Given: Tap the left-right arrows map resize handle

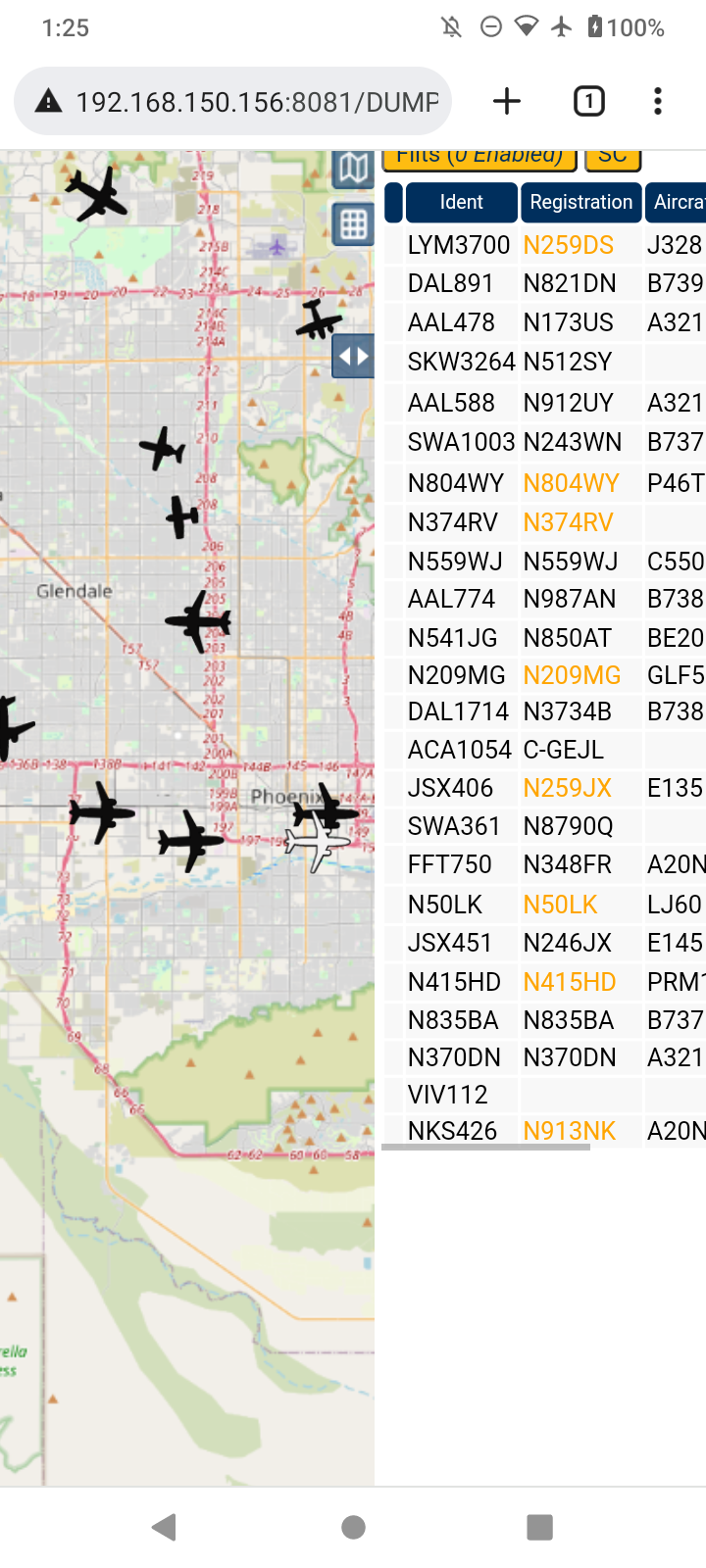Looking at the screenshot, I should pyautogui.click(x=353, y=356).
